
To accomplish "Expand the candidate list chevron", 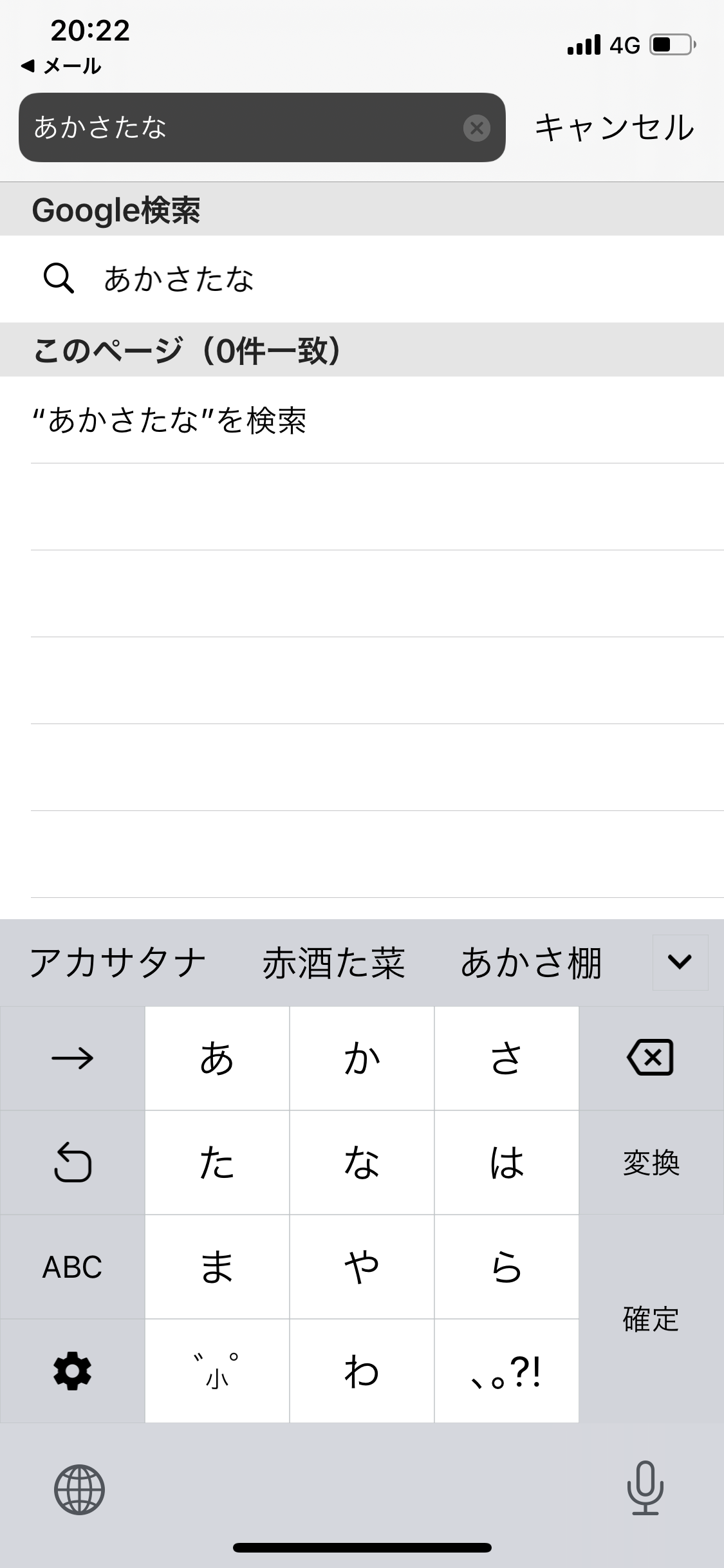I will 680,962.
